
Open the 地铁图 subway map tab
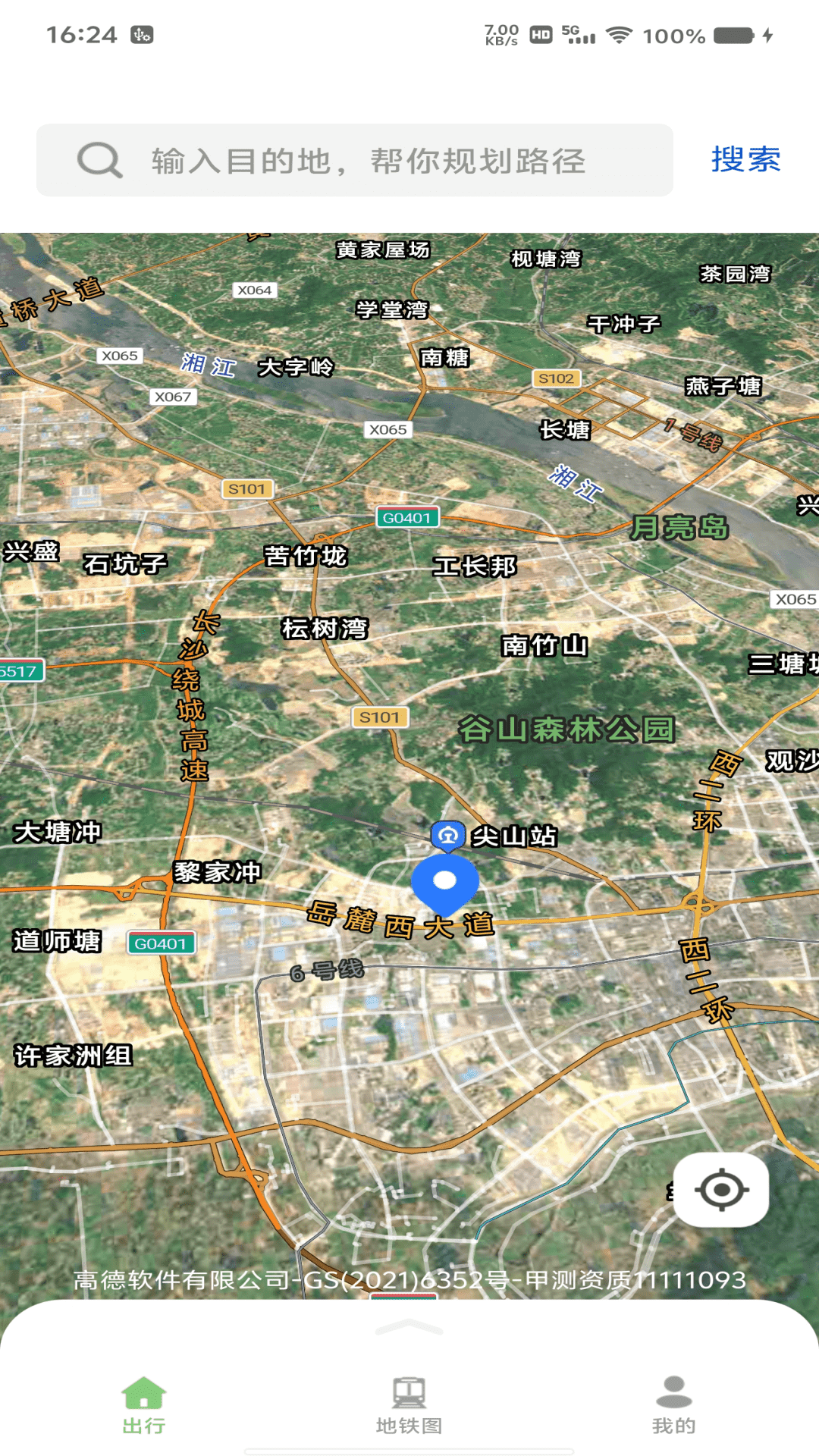409,1405
